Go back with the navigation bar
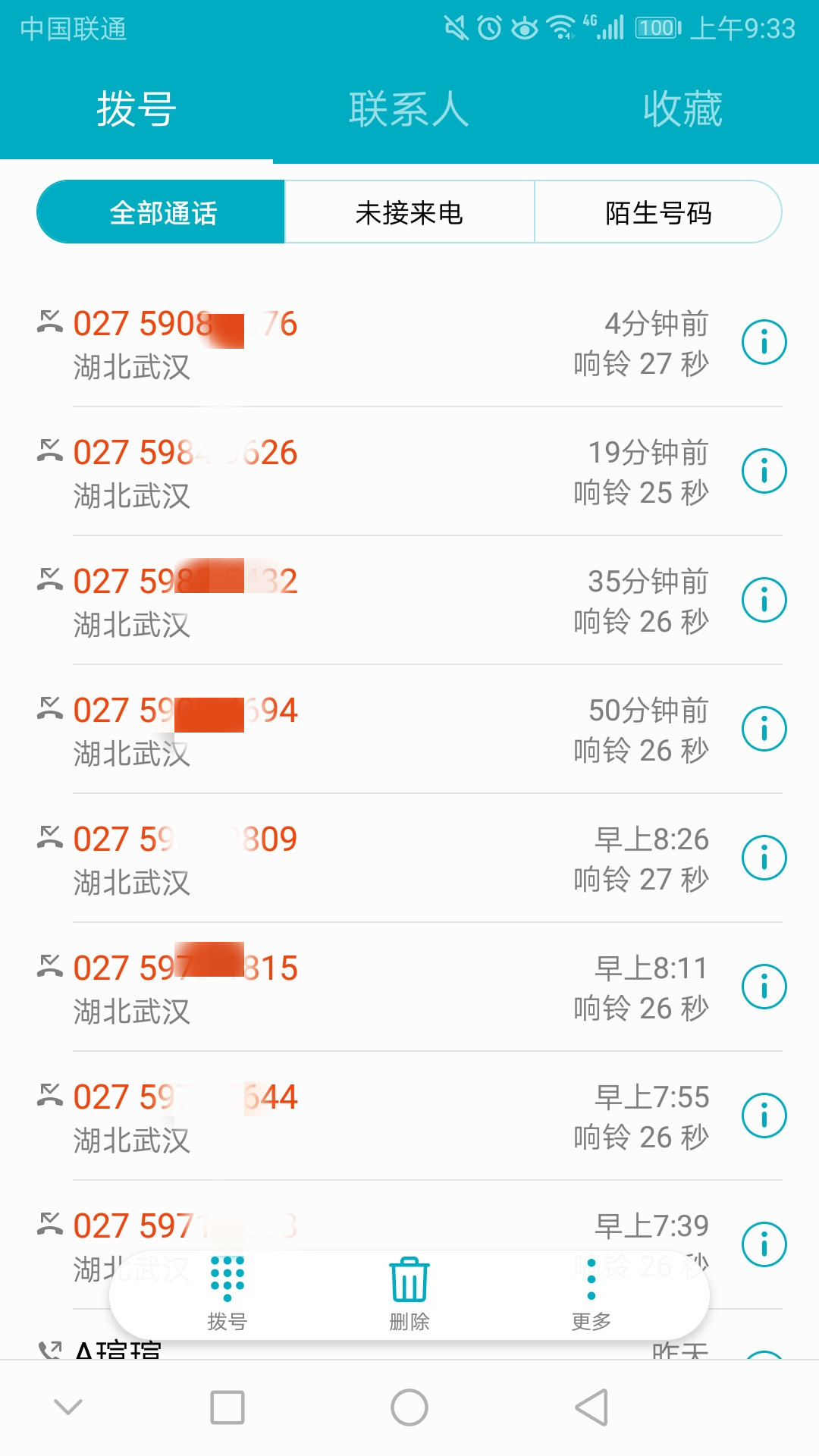 coord(591,1408)
